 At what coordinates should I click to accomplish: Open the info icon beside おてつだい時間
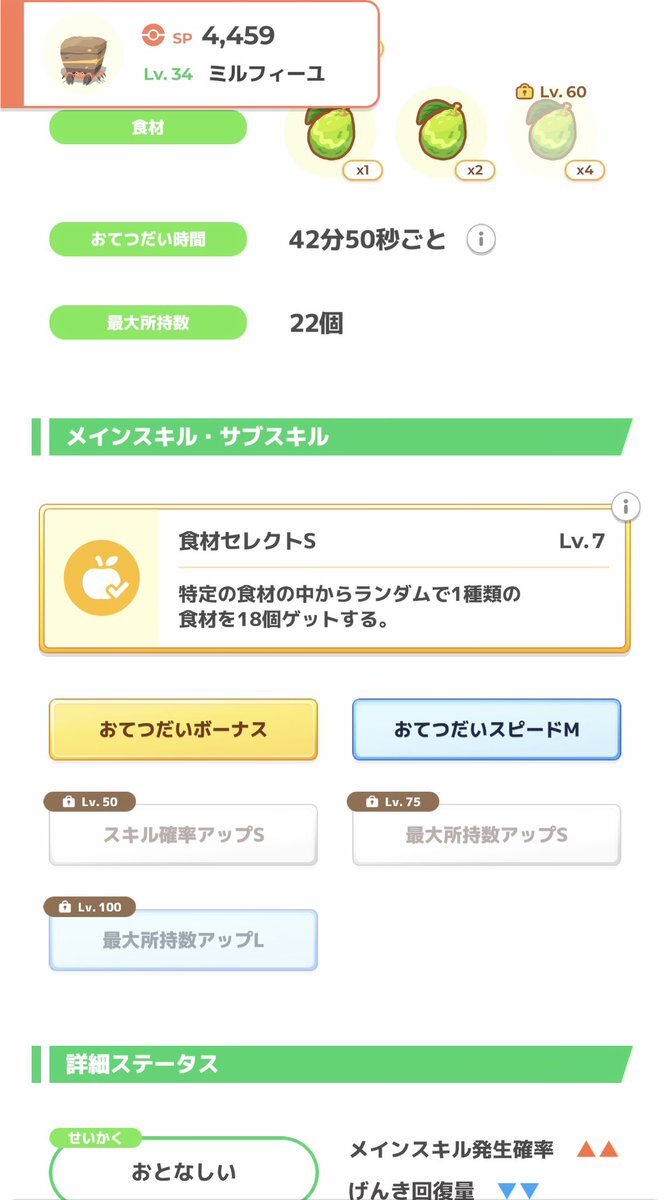[482, 240]
